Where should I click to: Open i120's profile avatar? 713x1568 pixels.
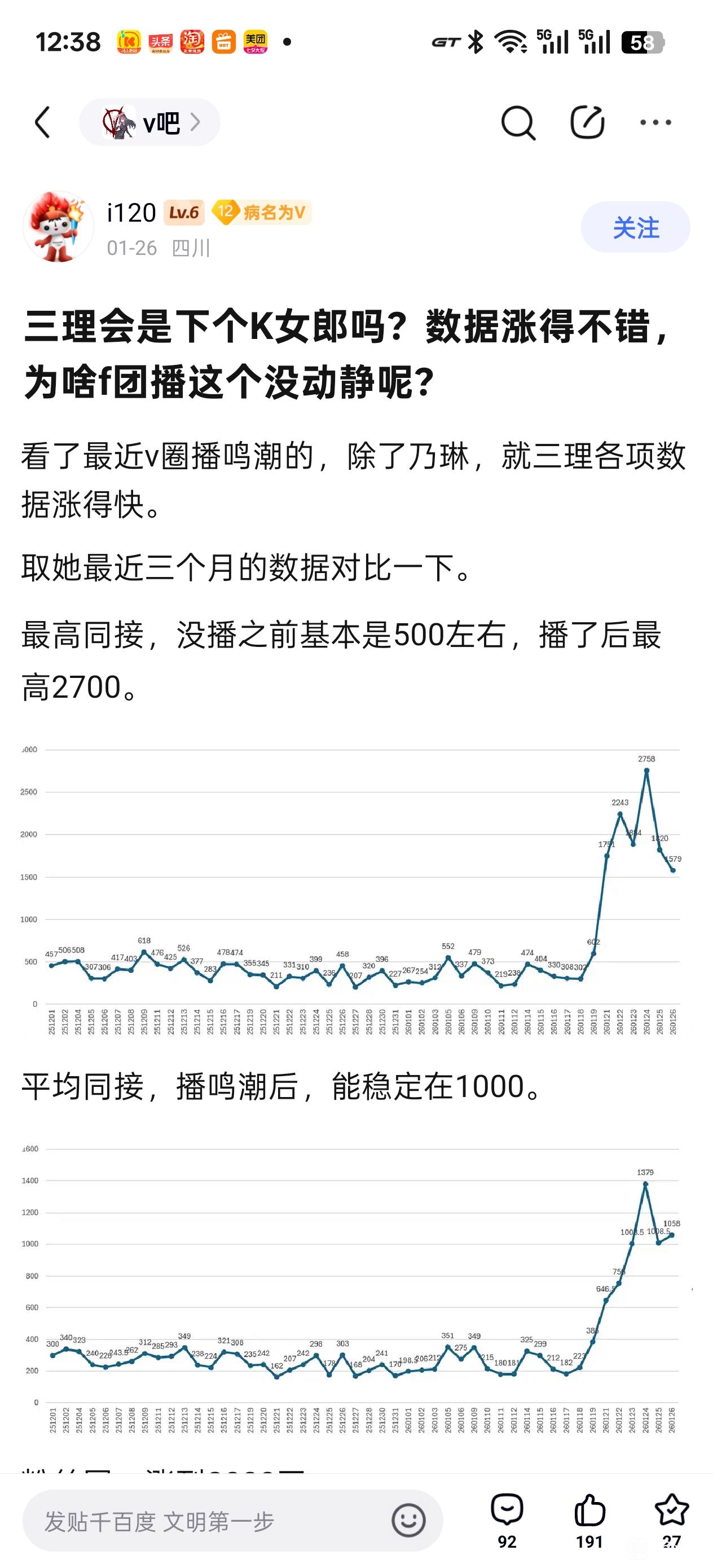[x=59, y=227]
